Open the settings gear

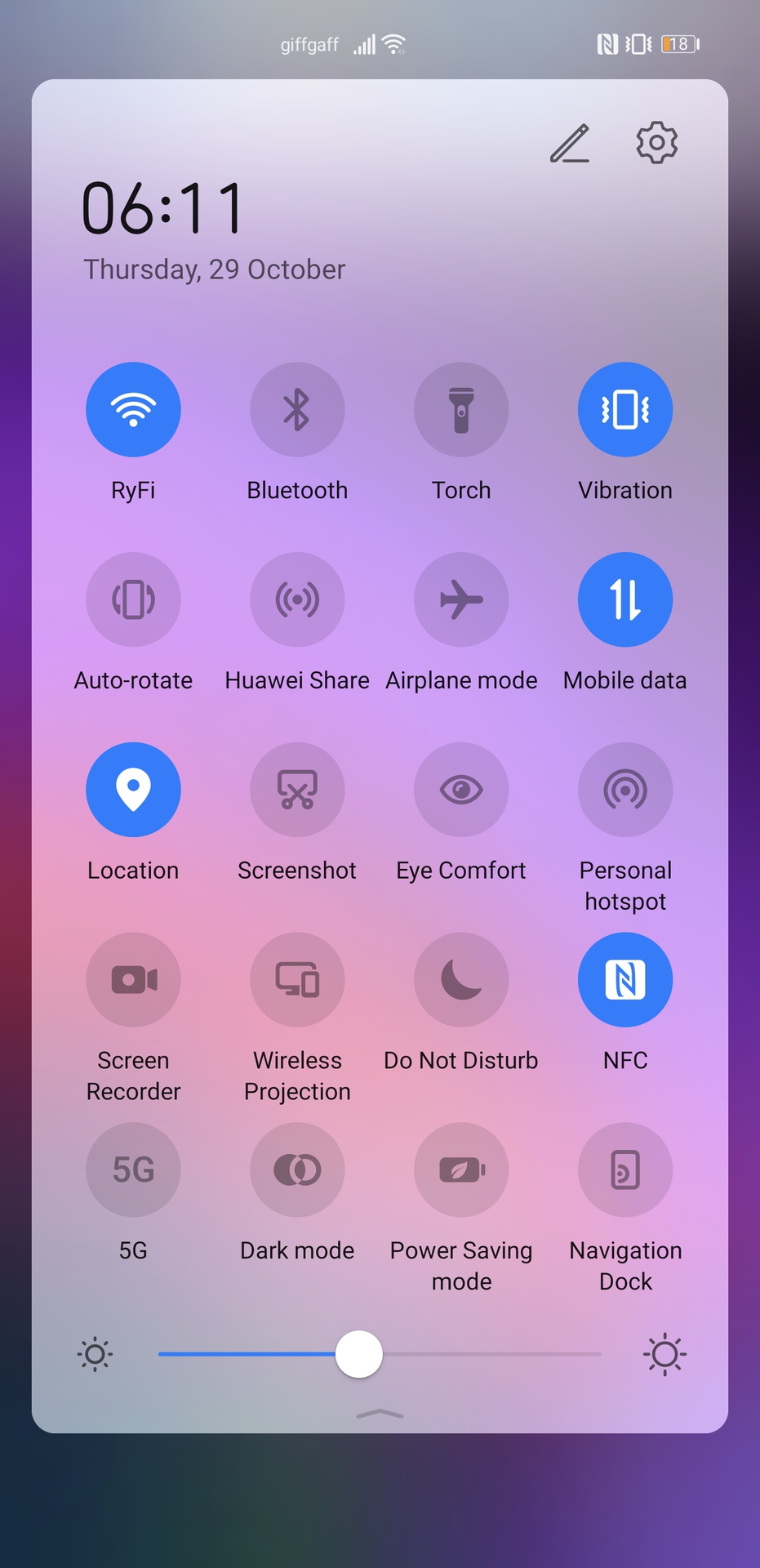tap(656, 143)
